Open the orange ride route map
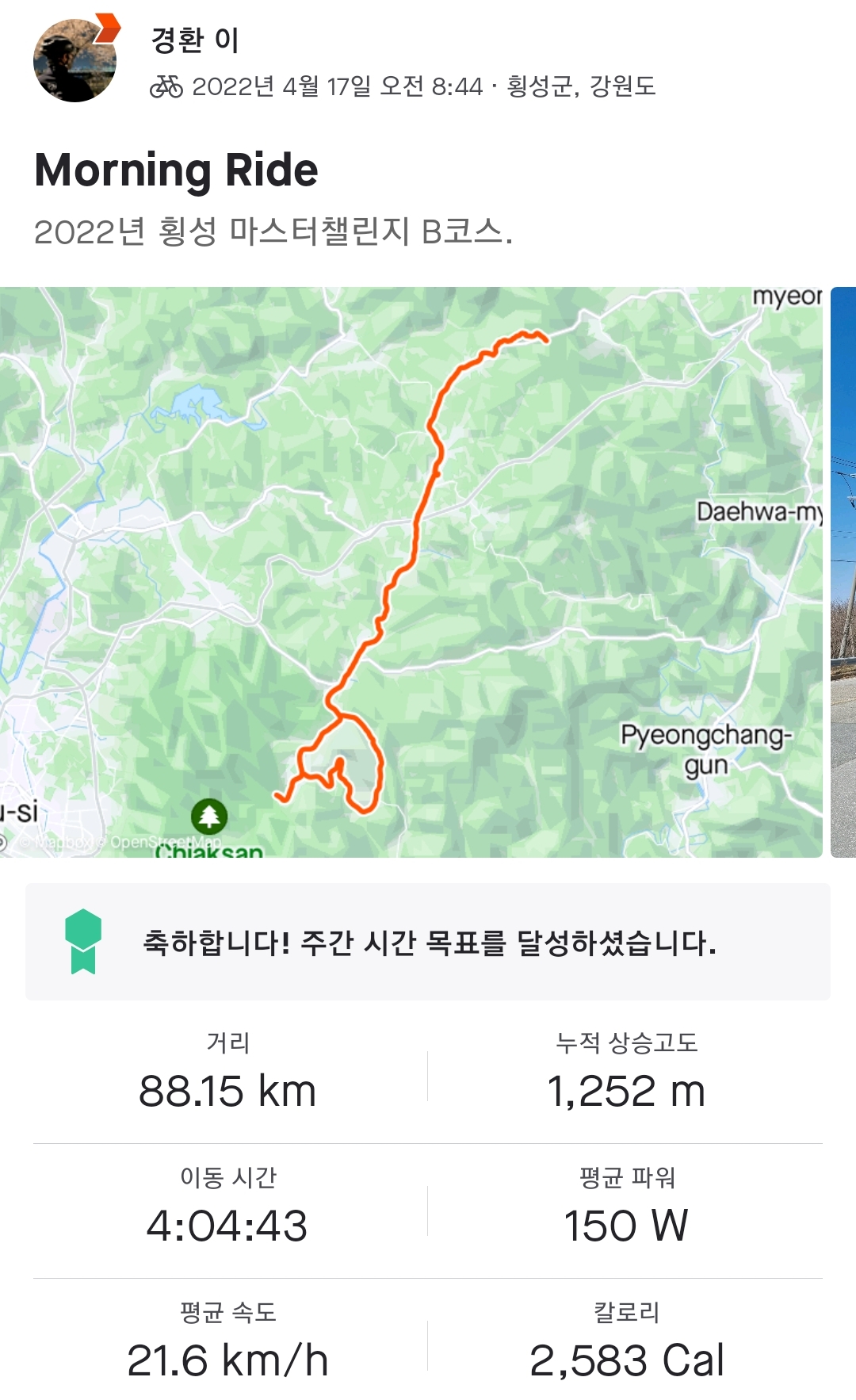 411,571
